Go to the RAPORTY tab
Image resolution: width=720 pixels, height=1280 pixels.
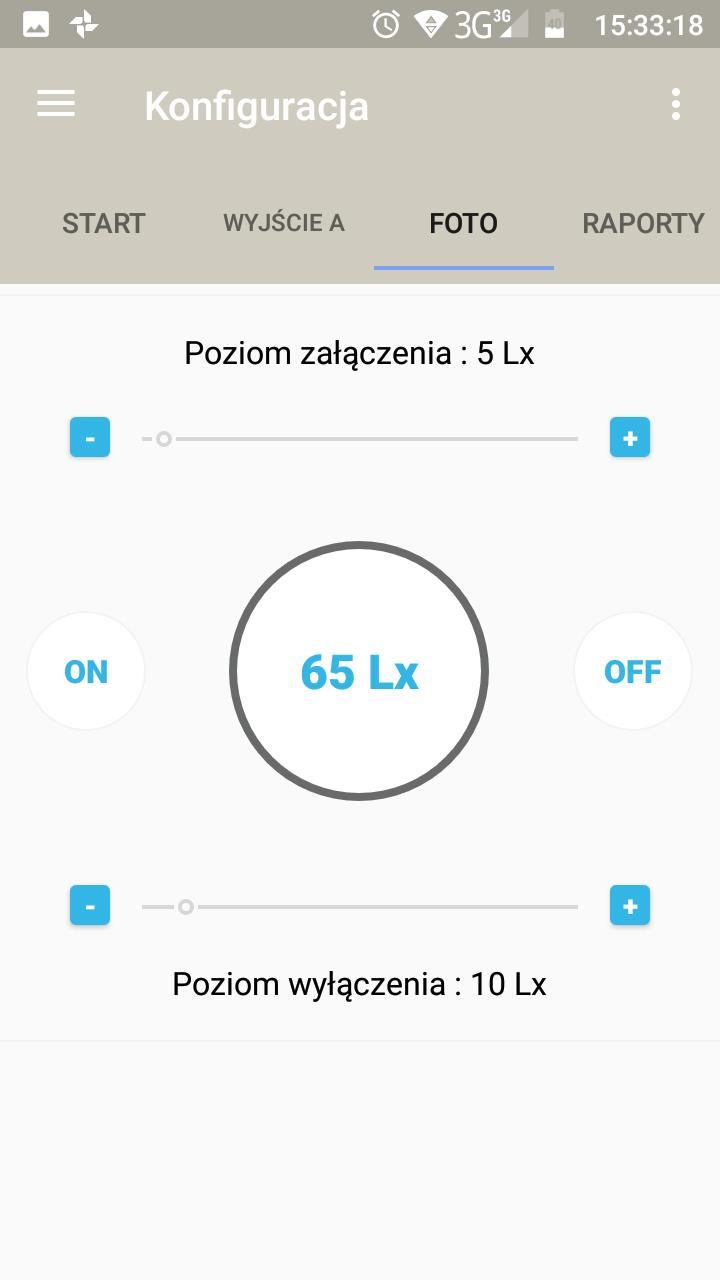click(644, 223)
